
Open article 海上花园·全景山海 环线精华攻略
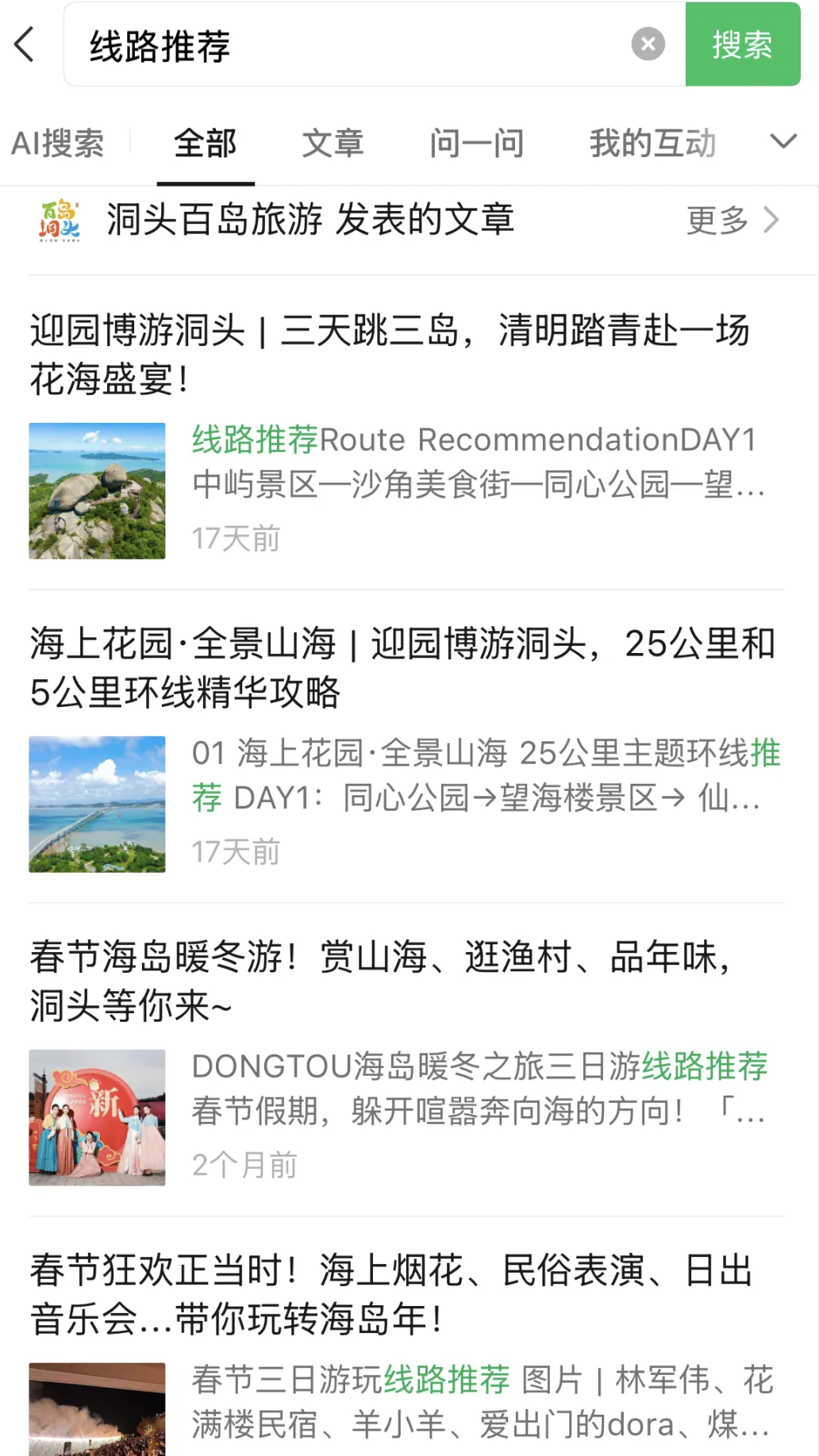click(402, 667)
